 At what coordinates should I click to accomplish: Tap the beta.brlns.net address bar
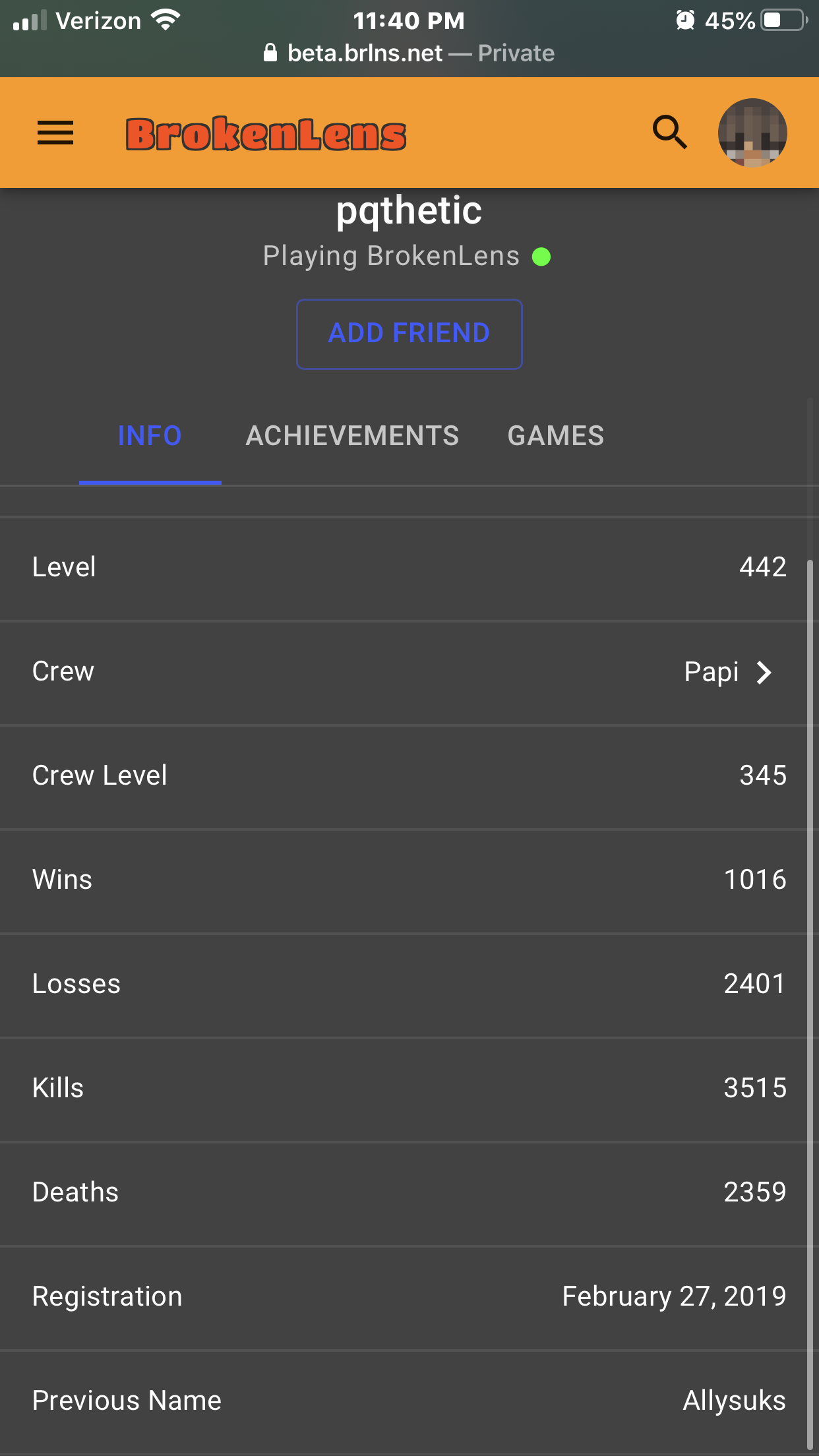tap(409, 53)
